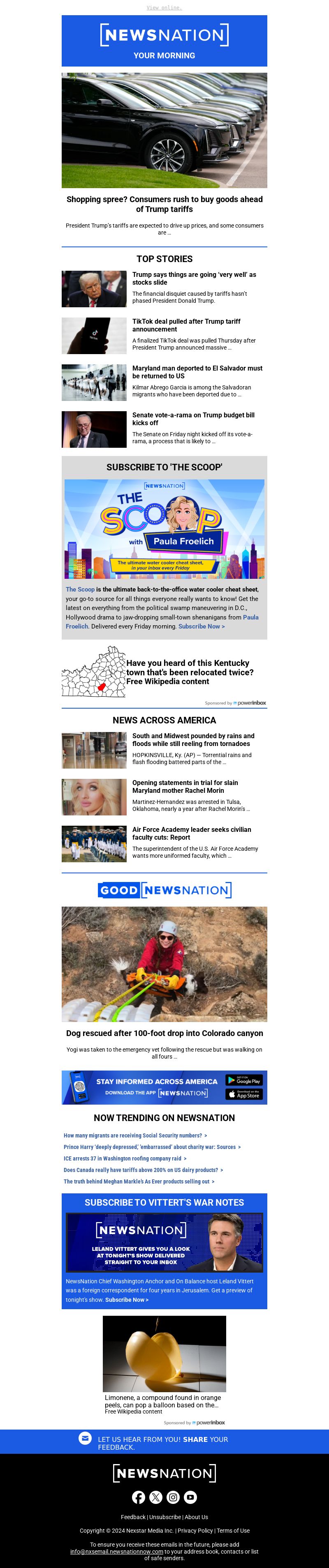This screenshot has width=329, height=1568.
Task: Get the app on Google Play
Action: 244,1080
